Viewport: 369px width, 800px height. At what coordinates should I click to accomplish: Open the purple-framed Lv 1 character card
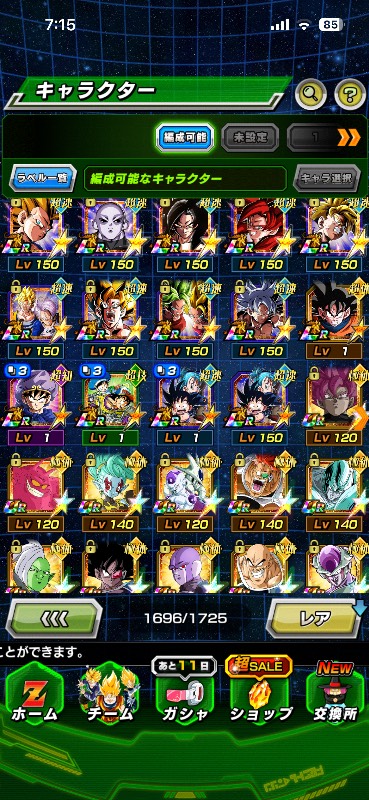click(x=36, y=408)
